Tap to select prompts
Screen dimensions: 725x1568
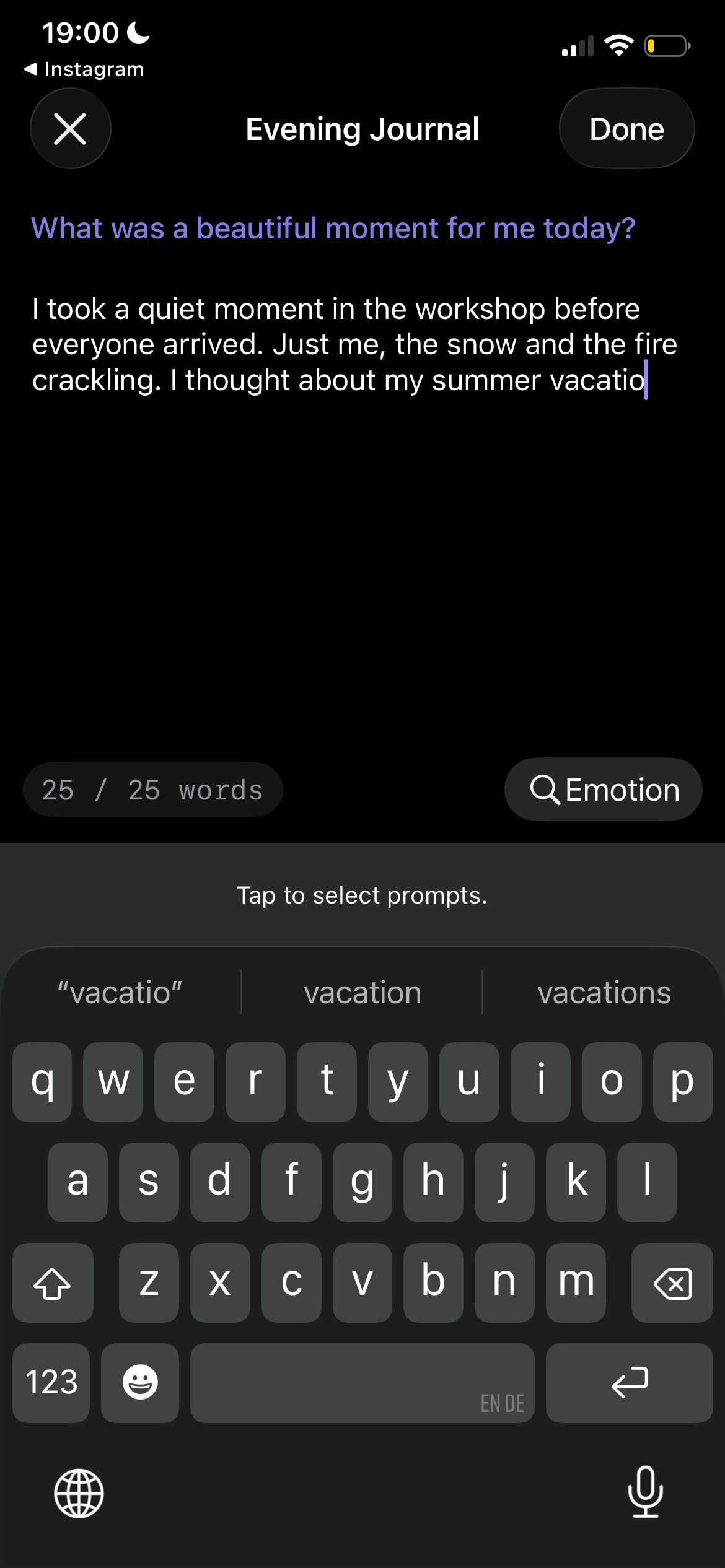tap(362, 895)
